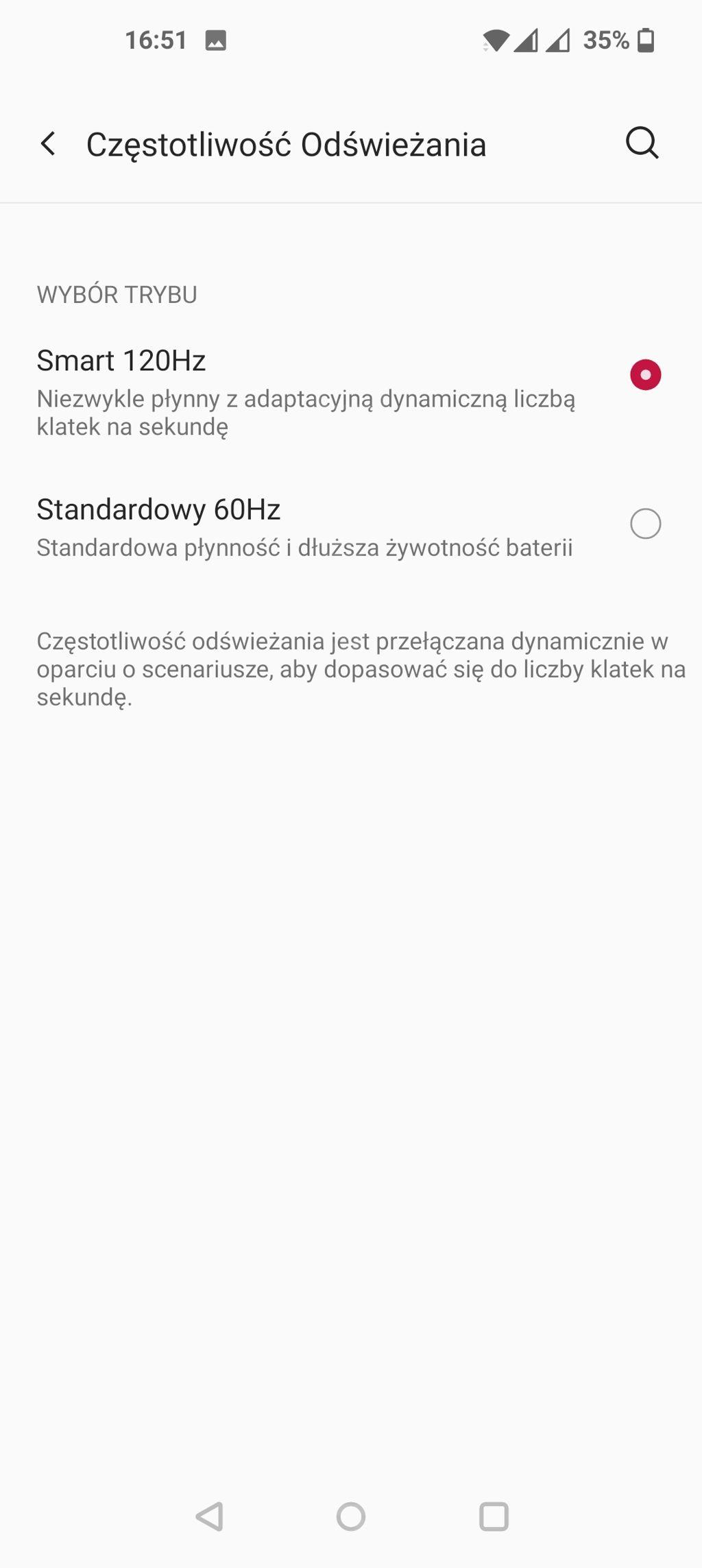Image resolution: width=702 pixels, height=1568 pixels.
Task: Open the search magnifier icon
Action: (642, 143)
